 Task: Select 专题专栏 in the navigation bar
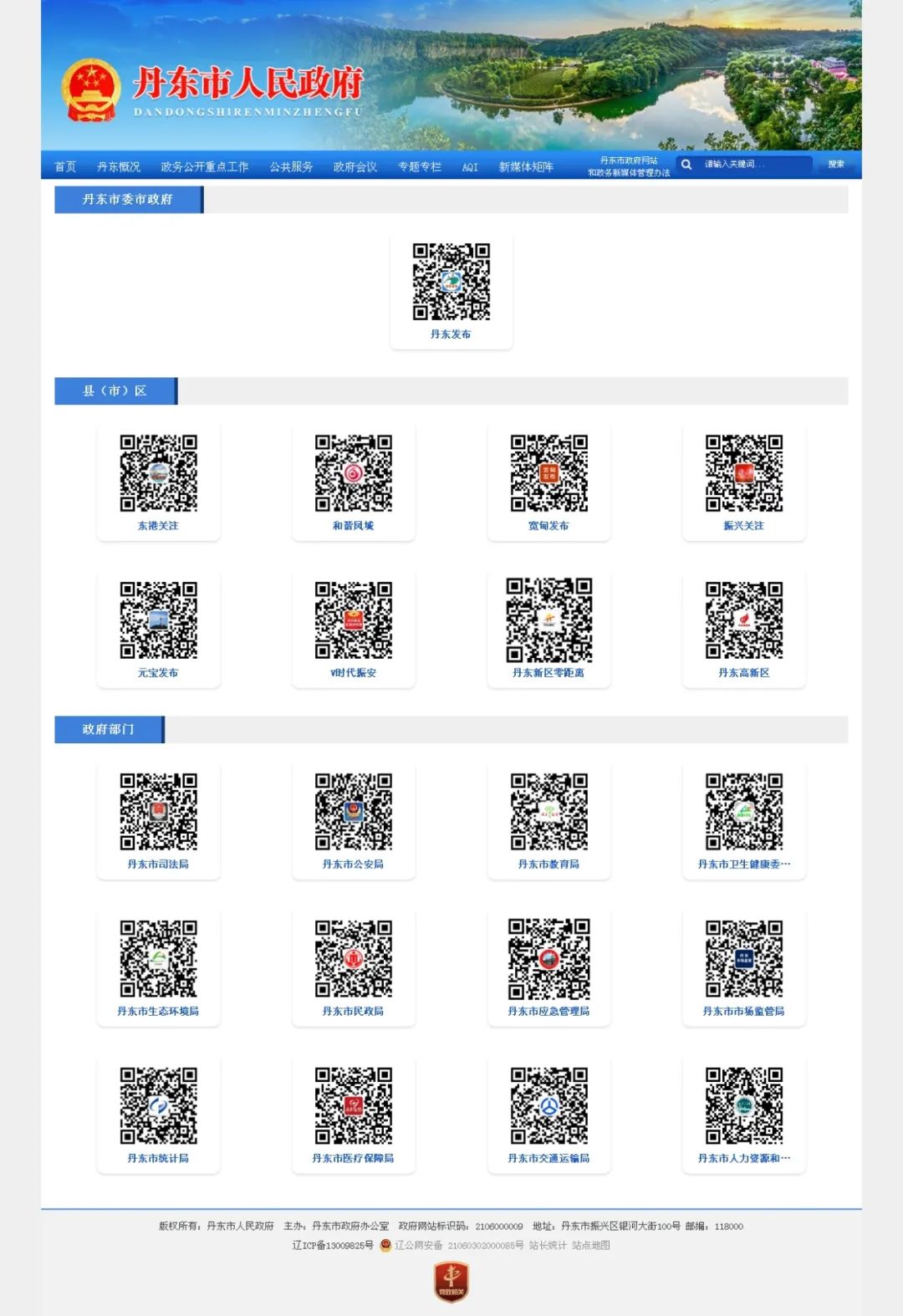[x=420, y=166]
